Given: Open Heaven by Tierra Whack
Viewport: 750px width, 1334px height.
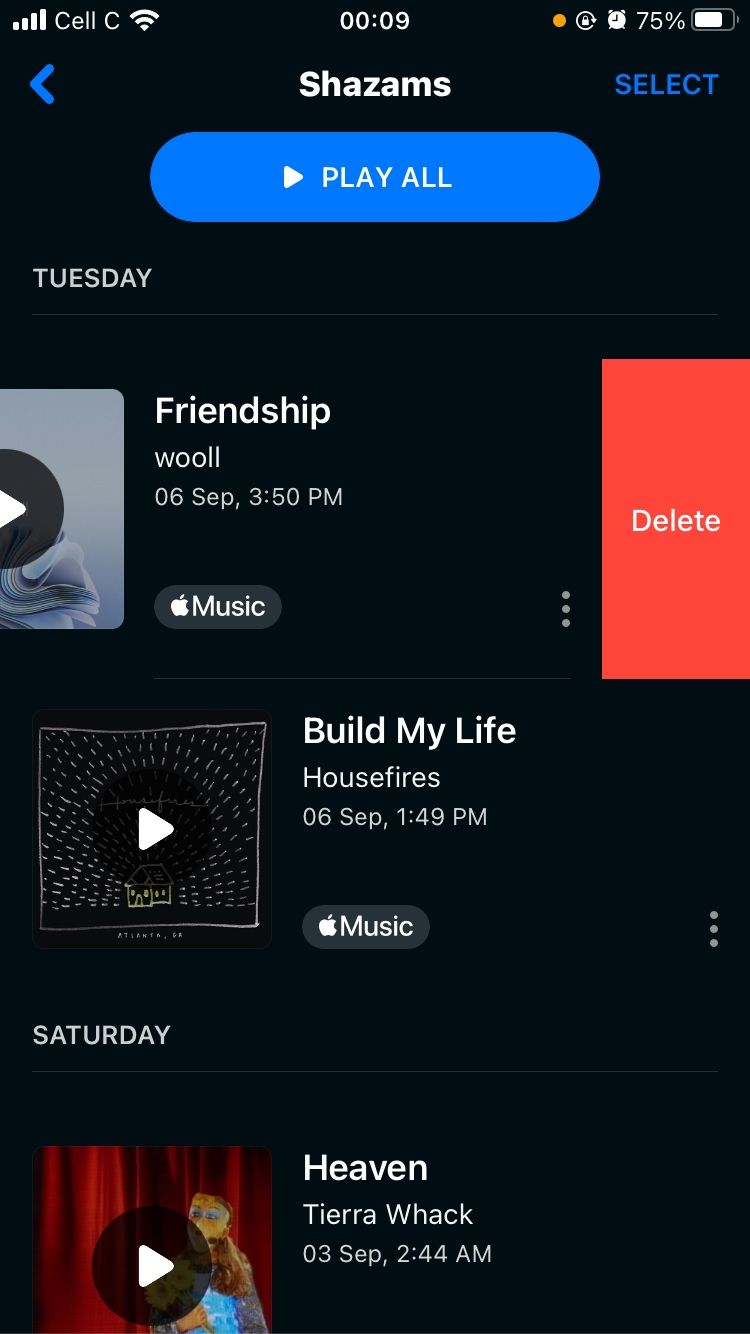Looking at the screenshot, I should pos(366,1168).
